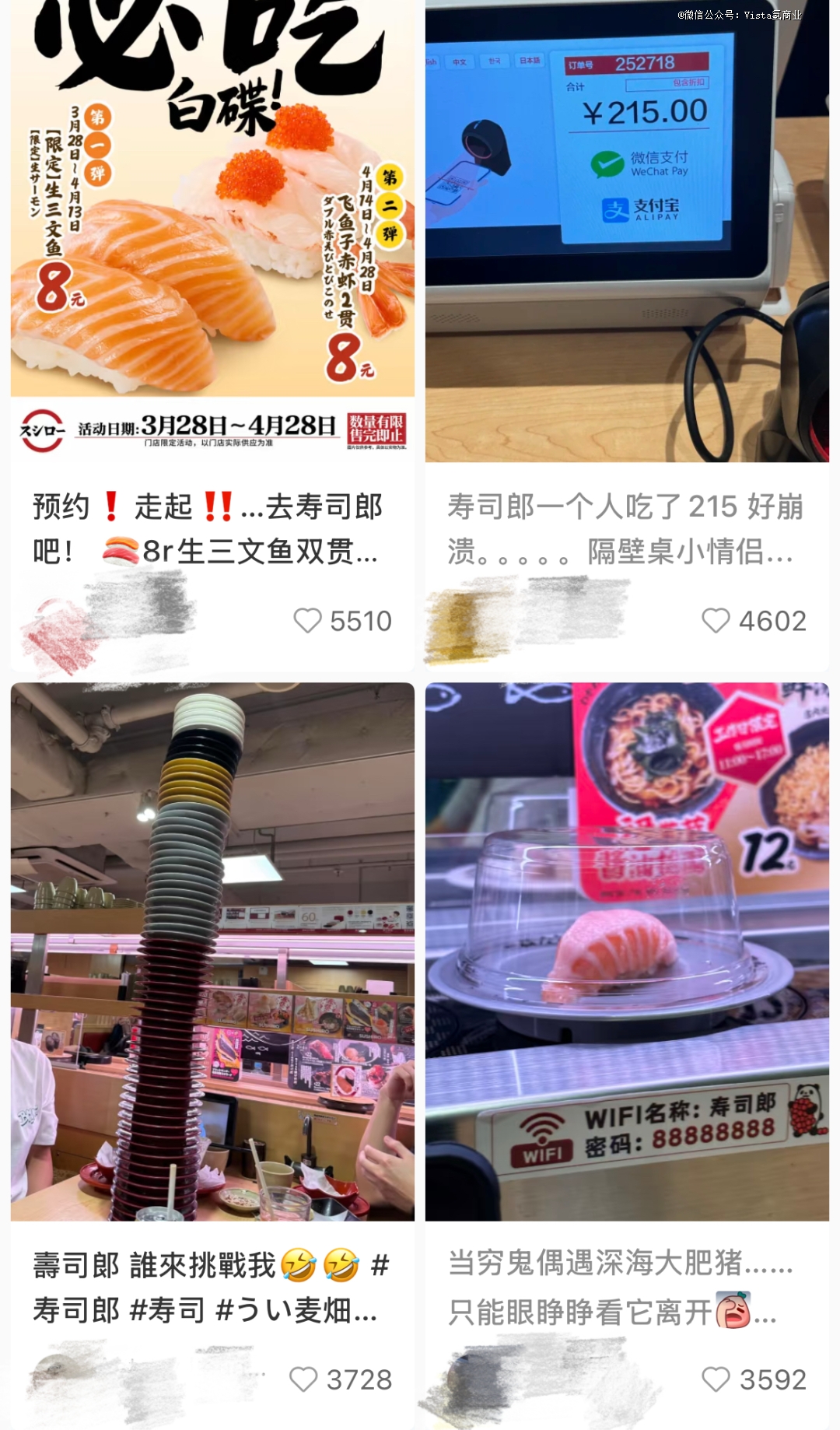Open the 8r生三文鱼 sushi promotion post
This screenshot has height=1430, width=840.
pyautogui.click(x=212, y=233)
